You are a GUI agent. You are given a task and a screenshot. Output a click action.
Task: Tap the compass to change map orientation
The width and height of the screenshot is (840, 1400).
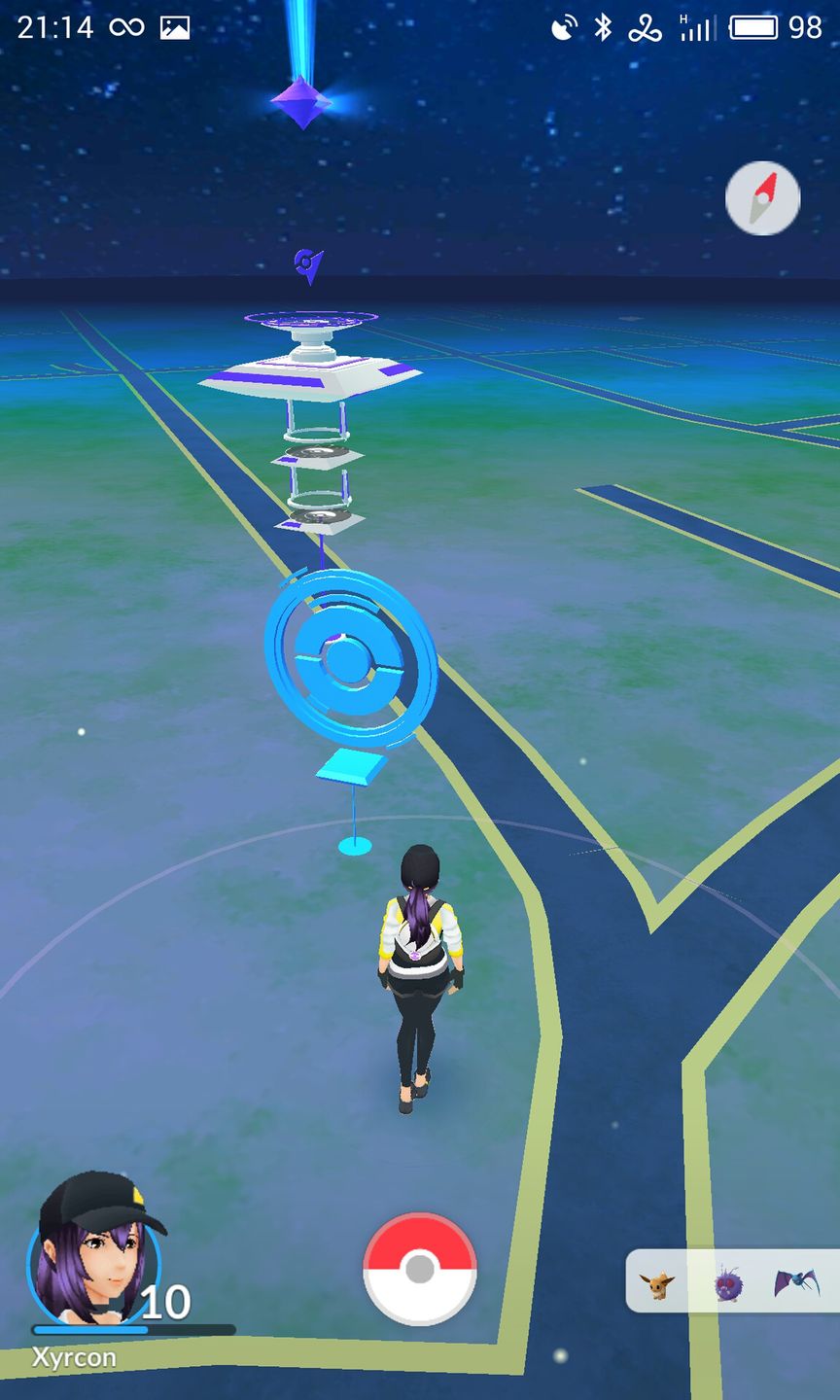763,198
